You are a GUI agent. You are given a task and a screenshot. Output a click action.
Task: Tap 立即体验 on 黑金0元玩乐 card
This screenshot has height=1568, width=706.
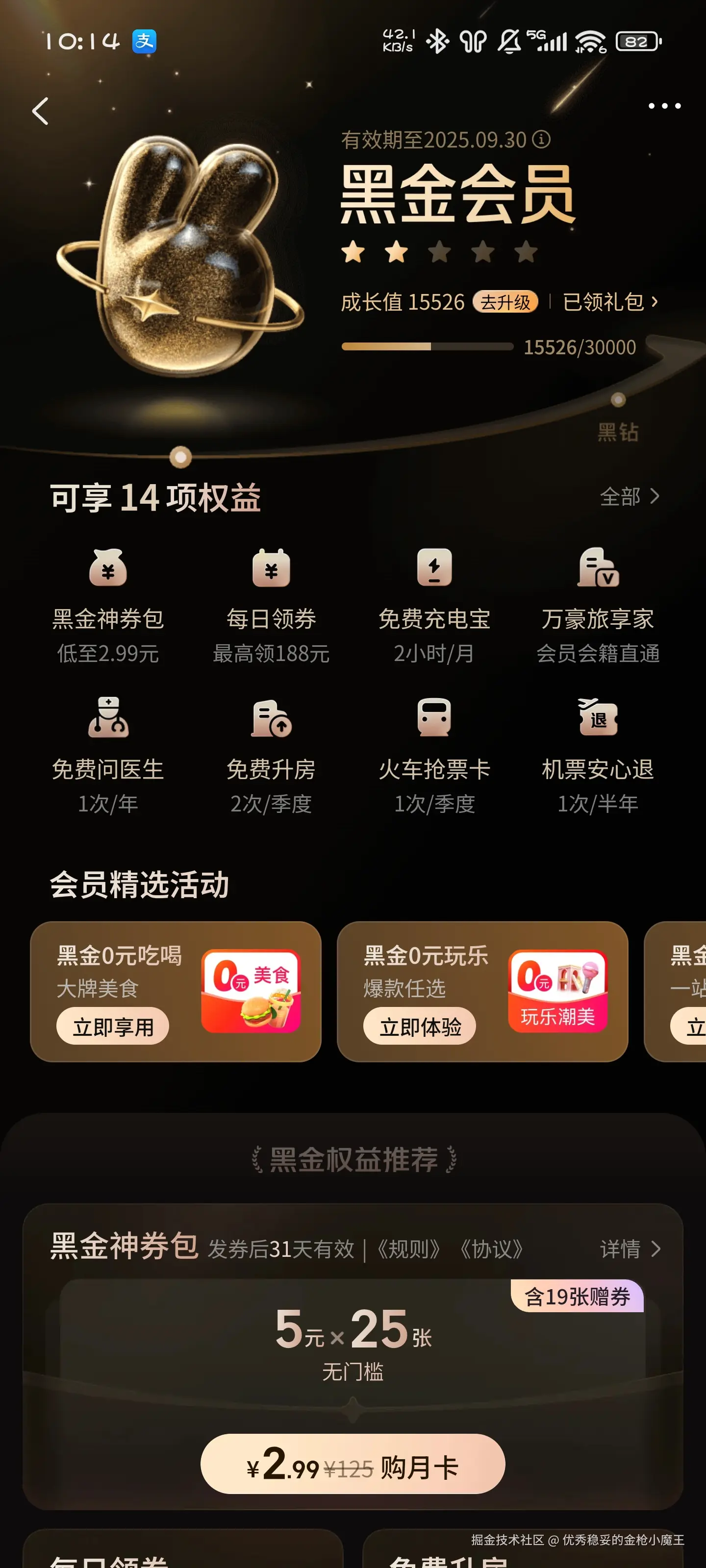click(420, 1027)
